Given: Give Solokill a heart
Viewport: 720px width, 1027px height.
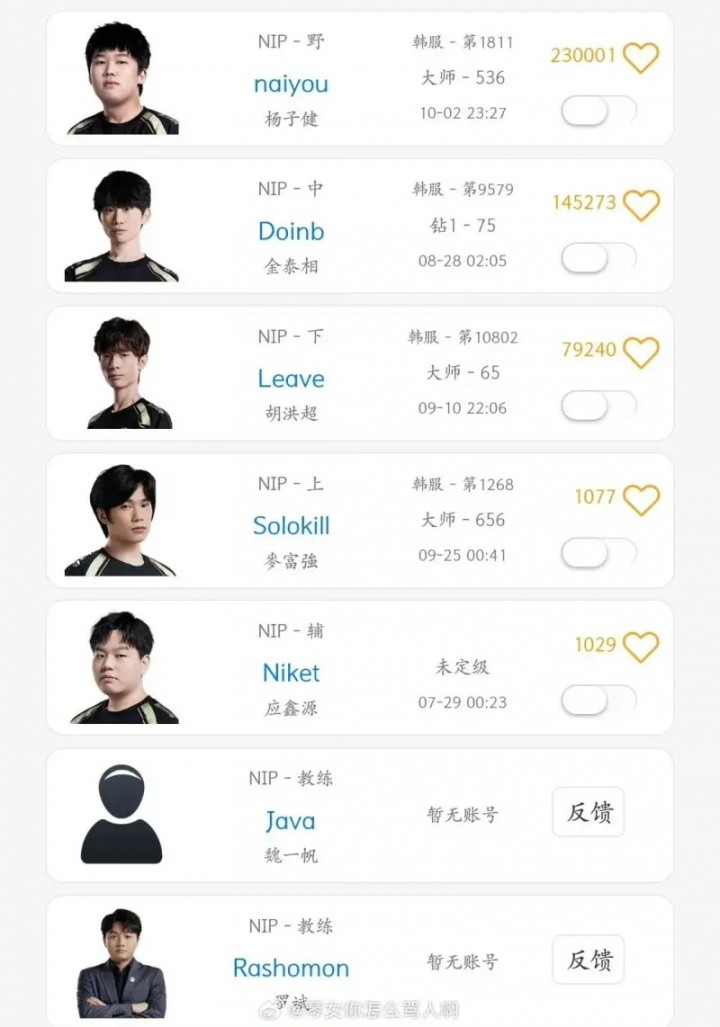Looking at the screenshot, I should pos(641,499).
